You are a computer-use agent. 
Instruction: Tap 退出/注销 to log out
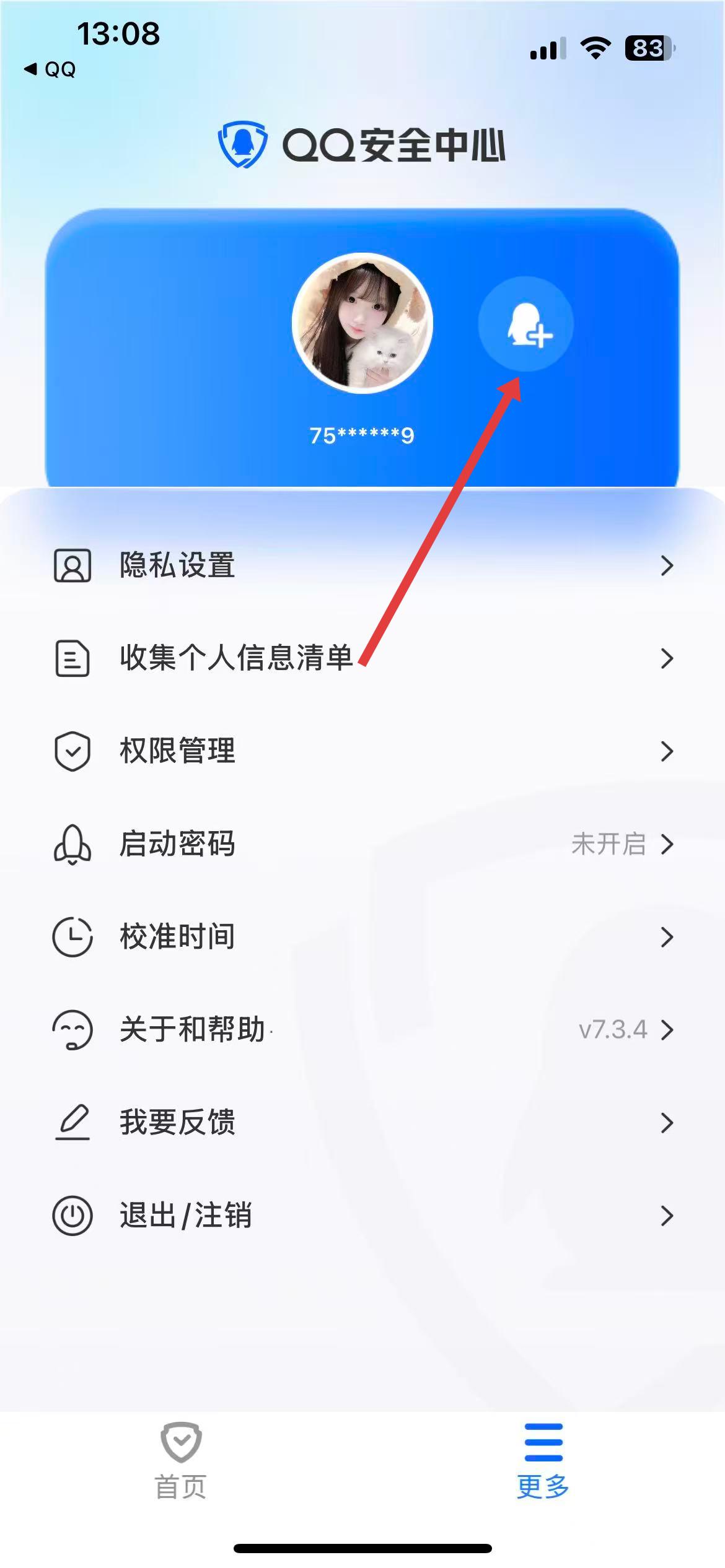click(362, 1216)
